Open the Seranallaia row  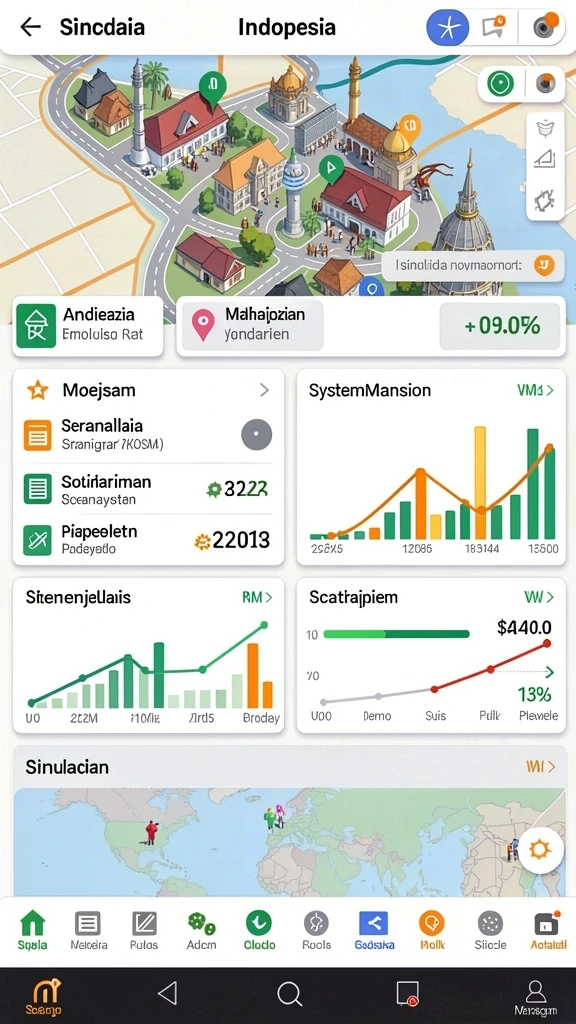coord(148,435)
